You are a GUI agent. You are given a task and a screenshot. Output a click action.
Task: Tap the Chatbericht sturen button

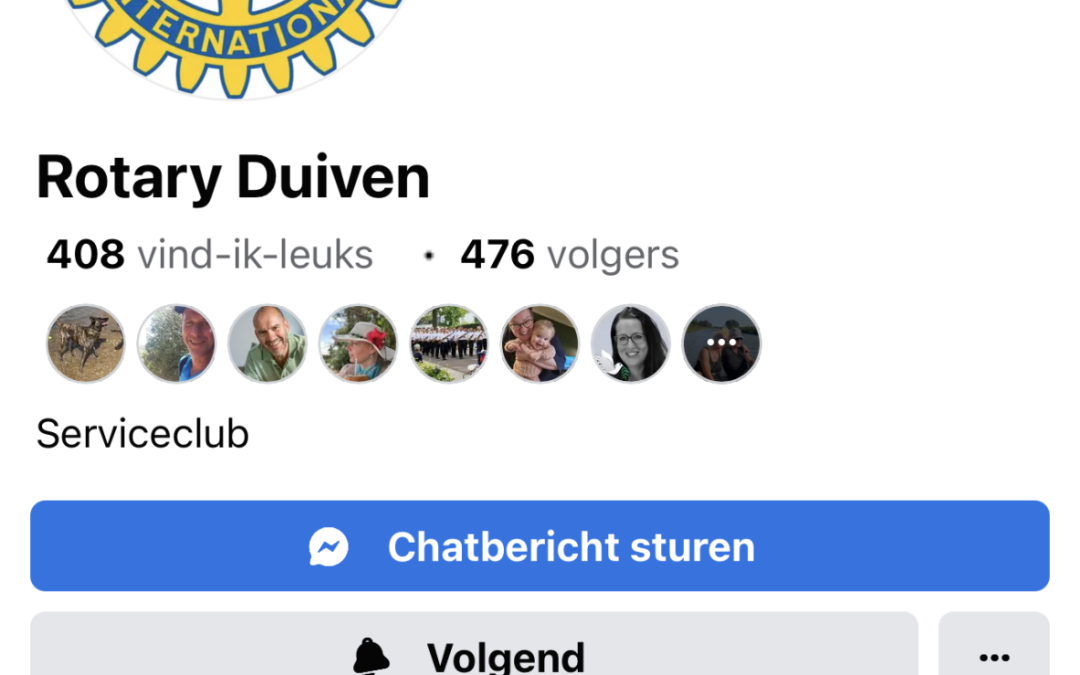[x=539, y=546]
